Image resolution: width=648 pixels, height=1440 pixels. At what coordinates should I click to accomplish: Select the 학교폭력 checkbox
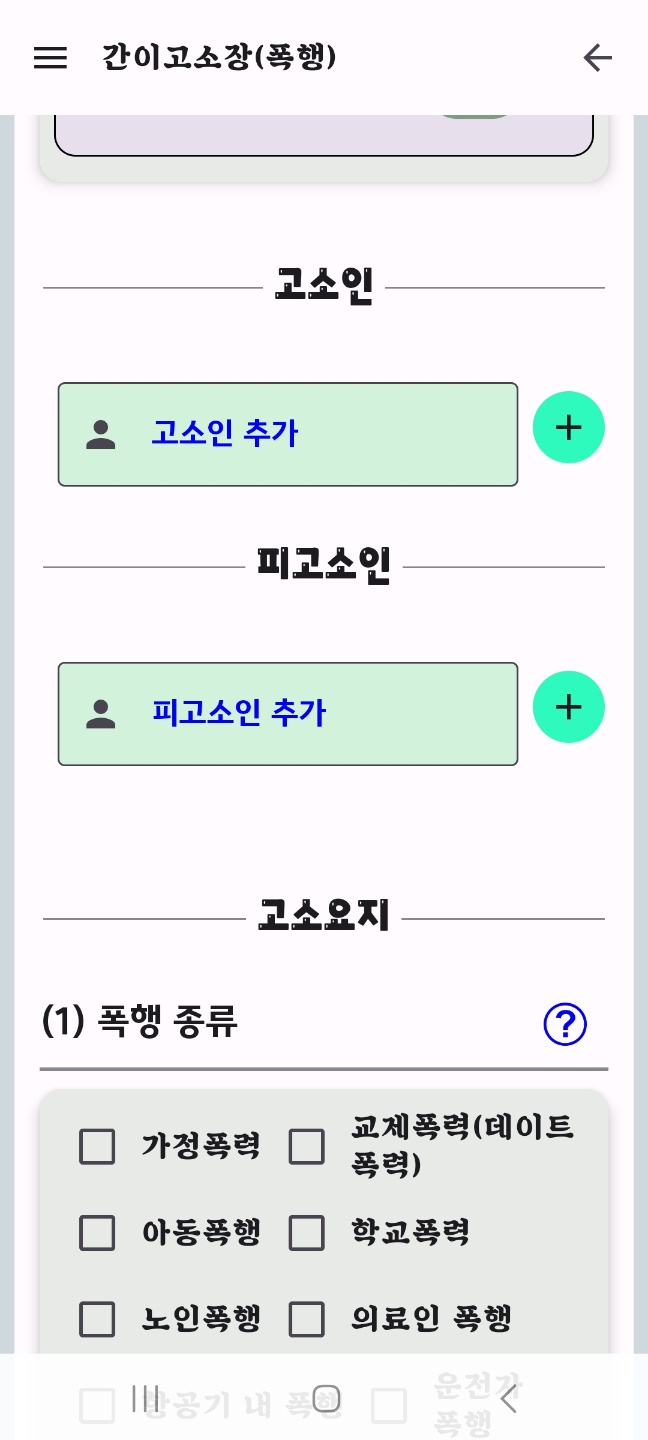pos(307,1233)
